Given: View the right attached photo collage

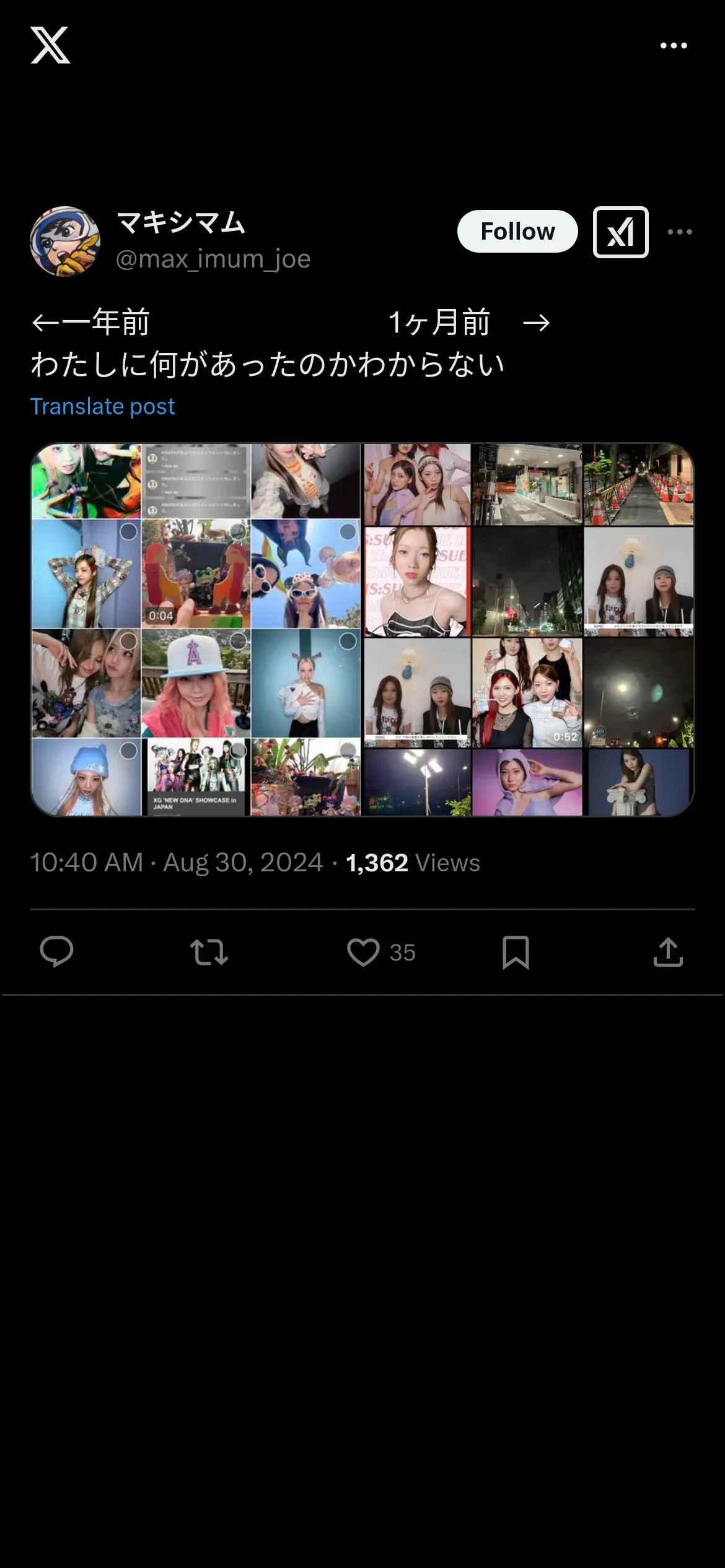Looking at the screenshot, I should click(x=528, y=629).
